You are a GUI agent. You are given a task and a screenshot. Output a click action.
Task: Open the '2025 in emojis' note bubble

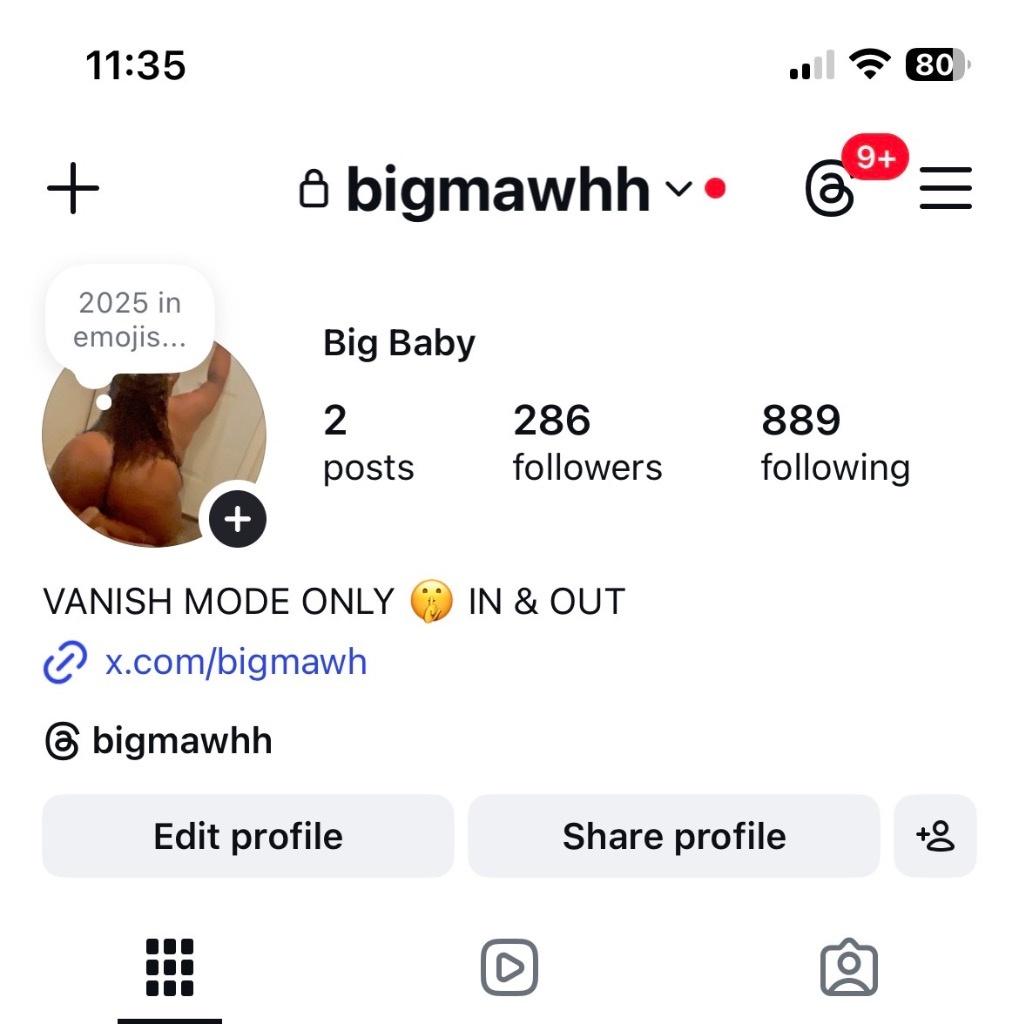pyautogui.click(x=130, y=320)
